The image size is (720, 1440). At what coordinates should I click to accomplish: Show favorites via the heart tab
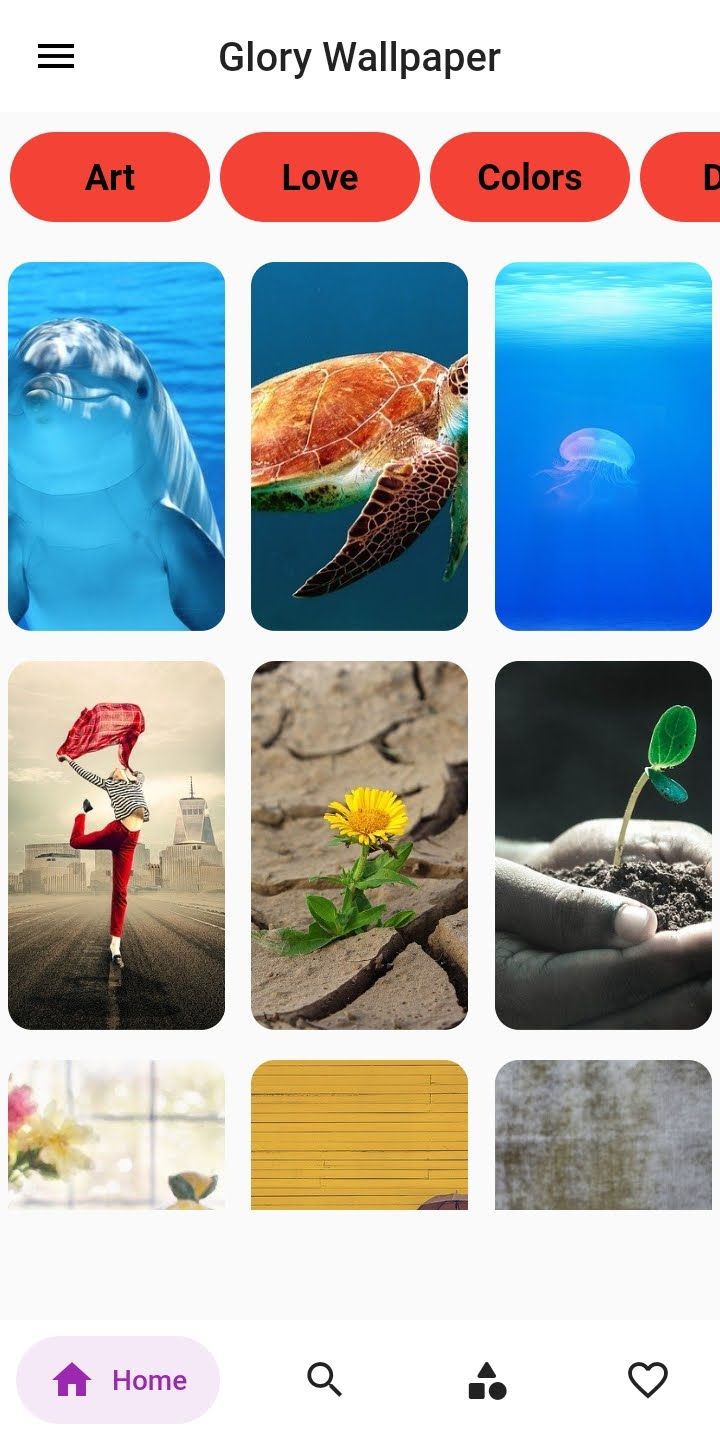pyautogui.click(x=647, y=1380)
